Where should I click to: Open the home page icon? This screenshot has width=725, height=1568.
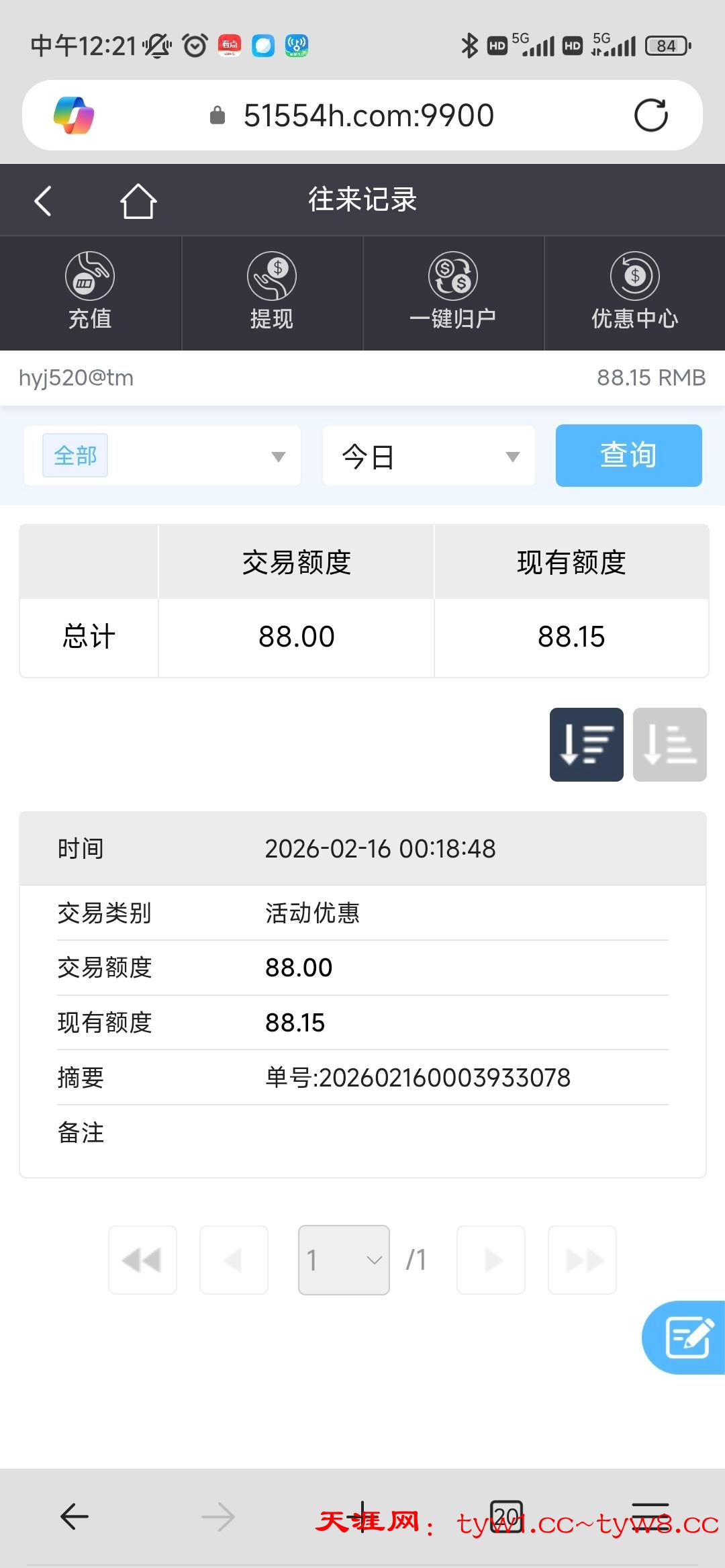(x=138, y=201)
